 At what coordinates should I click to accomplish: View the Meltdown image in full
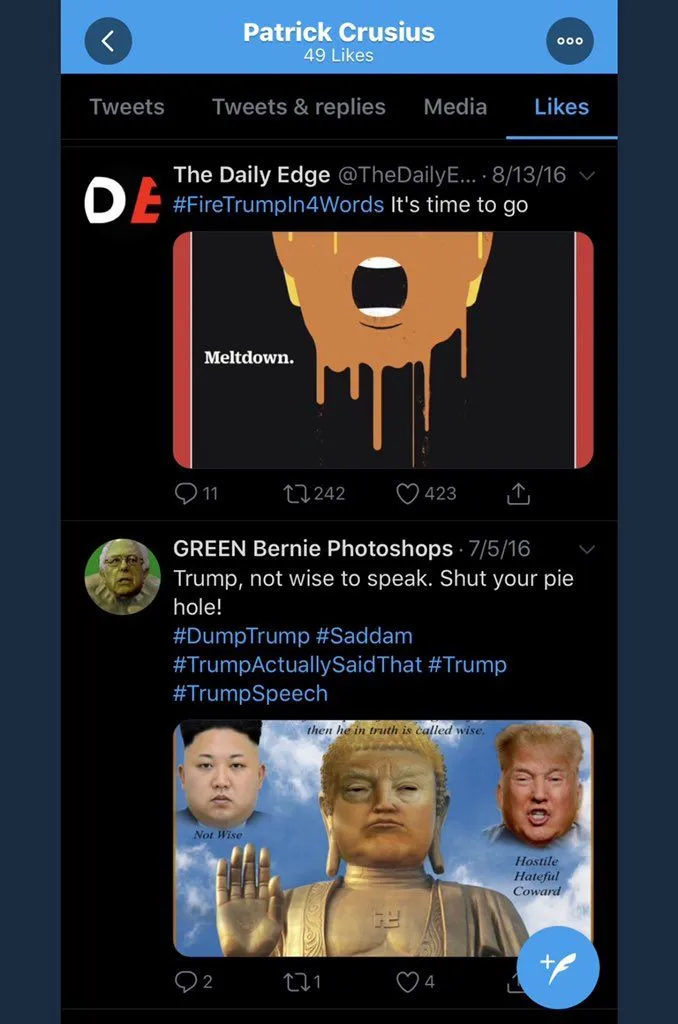pyautogui.click(x=383, y=350)
